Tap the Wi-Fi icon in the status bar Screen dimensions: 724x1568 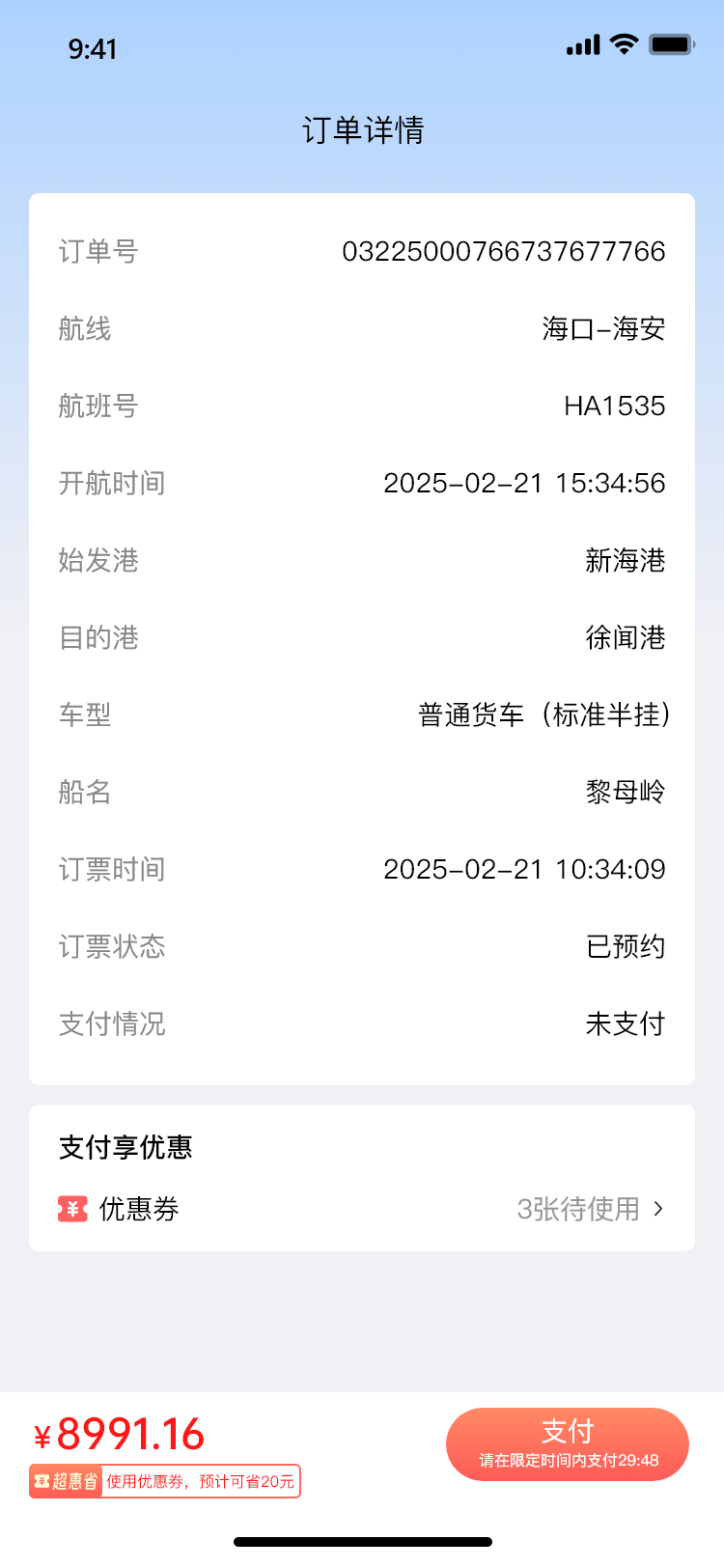[x=623, y=43]
